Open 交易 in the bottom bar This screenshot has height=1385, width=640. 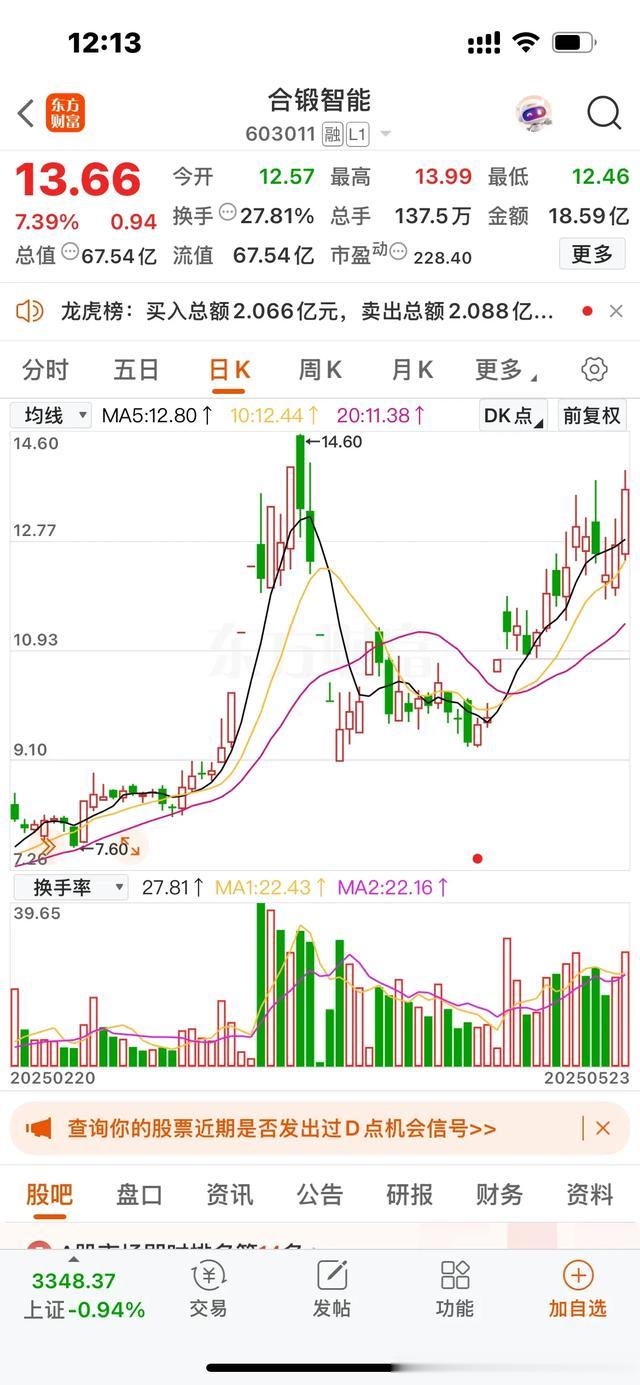[x=208, y=1289]
